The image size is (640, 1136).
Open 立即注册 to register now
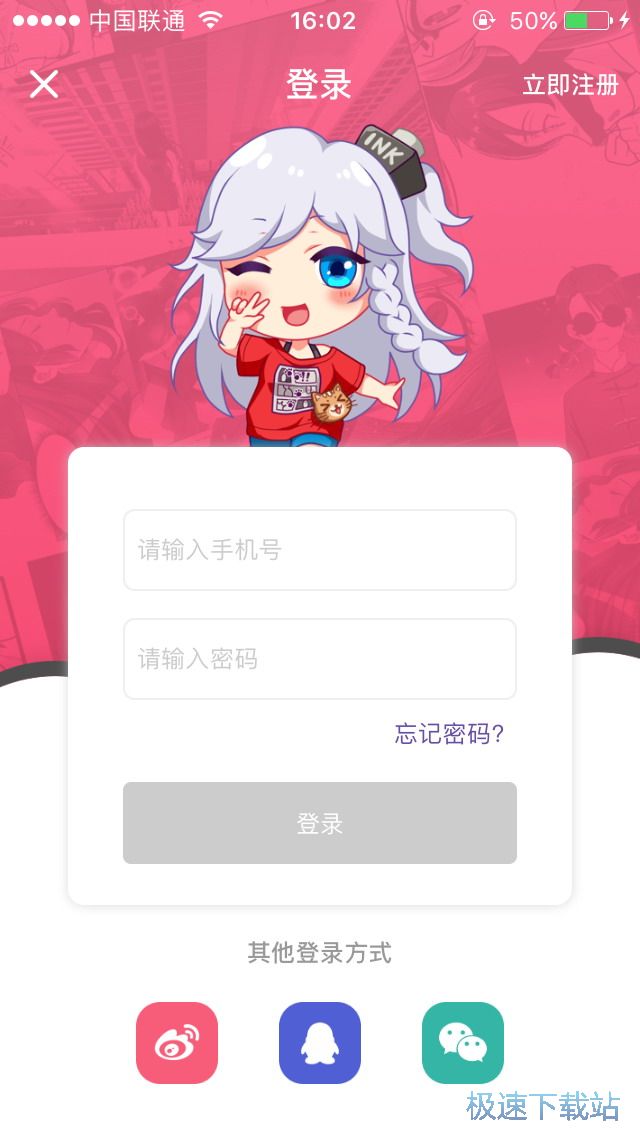570,85
